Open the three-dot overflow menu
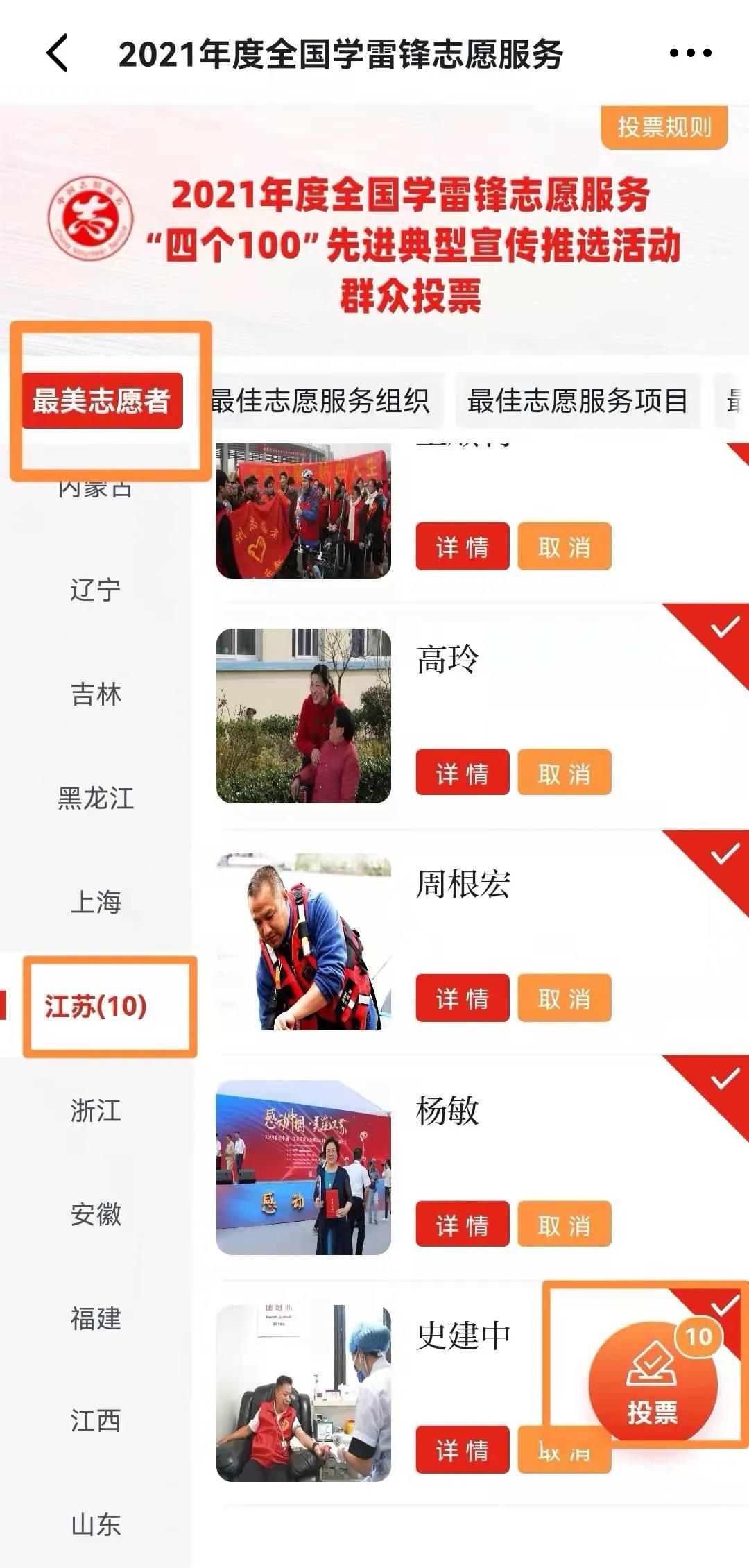Viewport: 749px width, 1568px height. click(x=690, y=53)
